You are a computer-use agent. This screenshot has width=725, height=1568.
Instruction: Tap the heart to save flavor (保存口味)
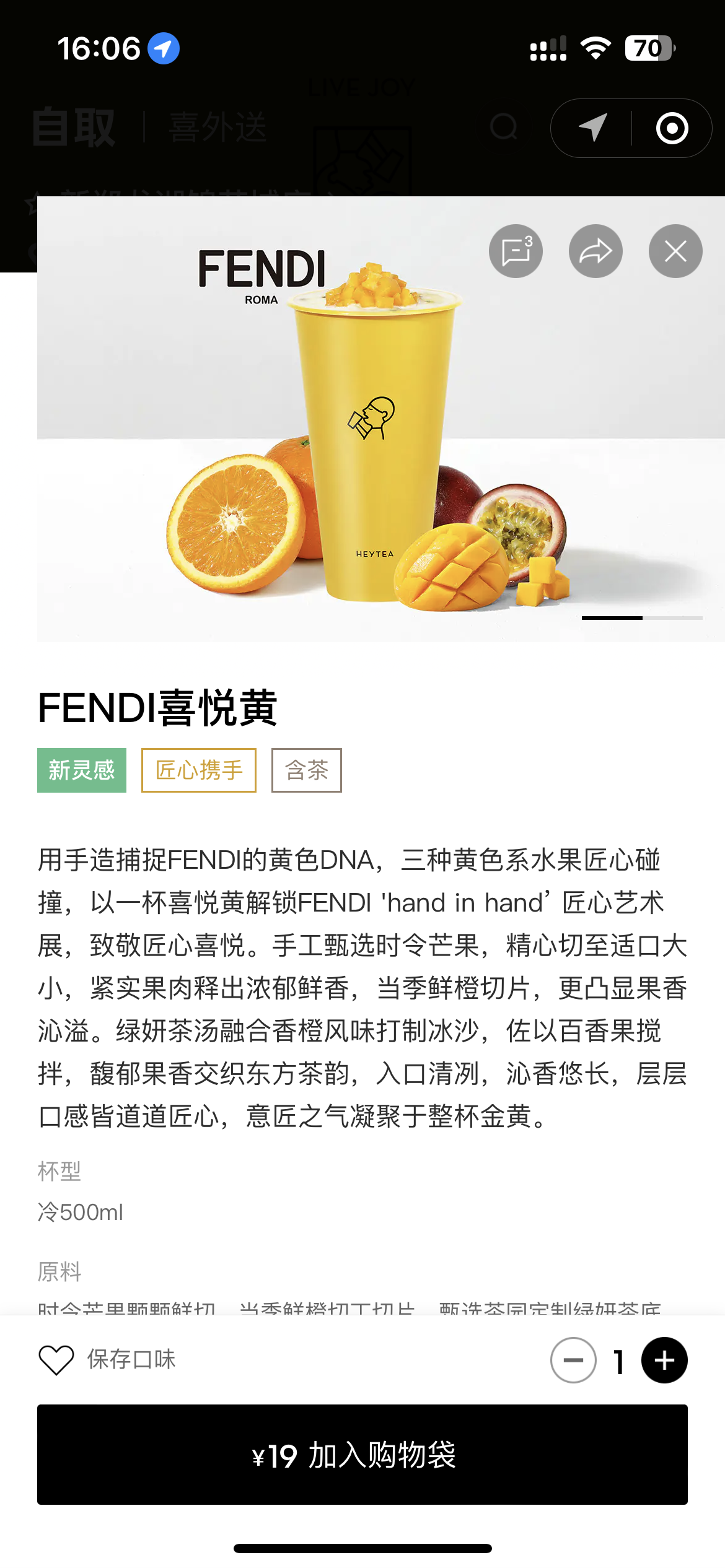tap(56, 1360)
